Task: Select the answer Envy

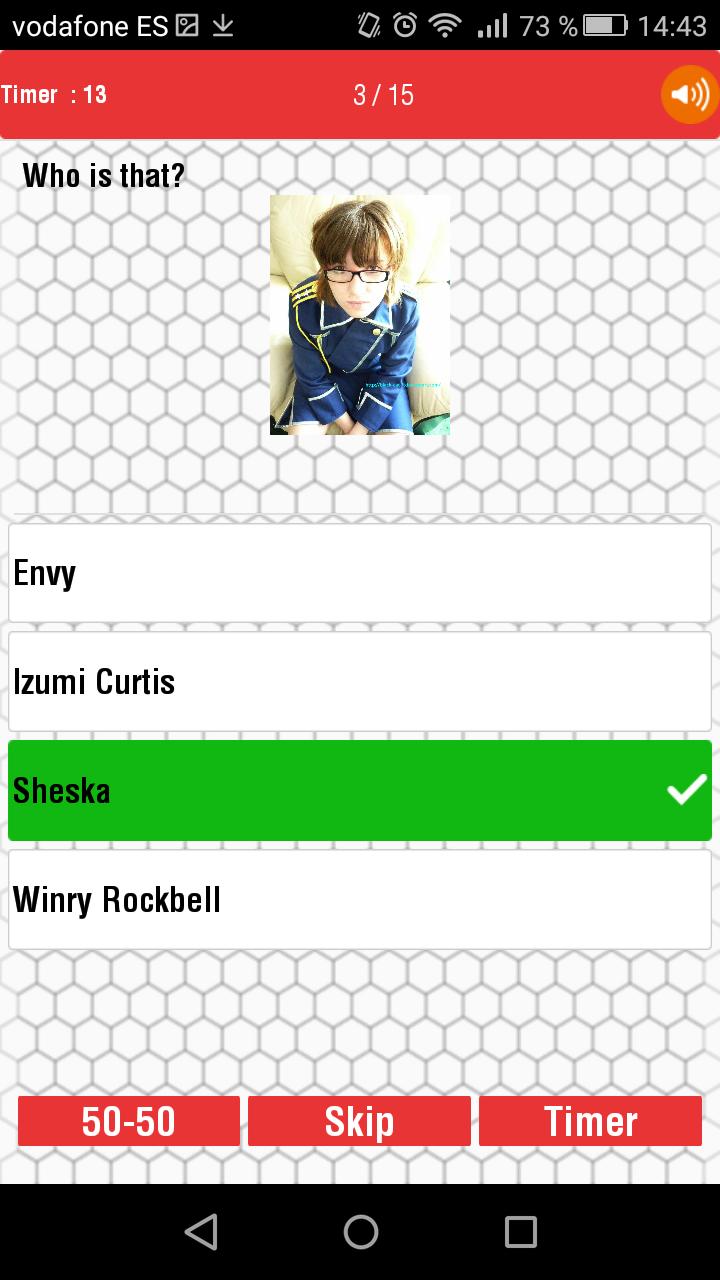Action: [x=360, y=573]
